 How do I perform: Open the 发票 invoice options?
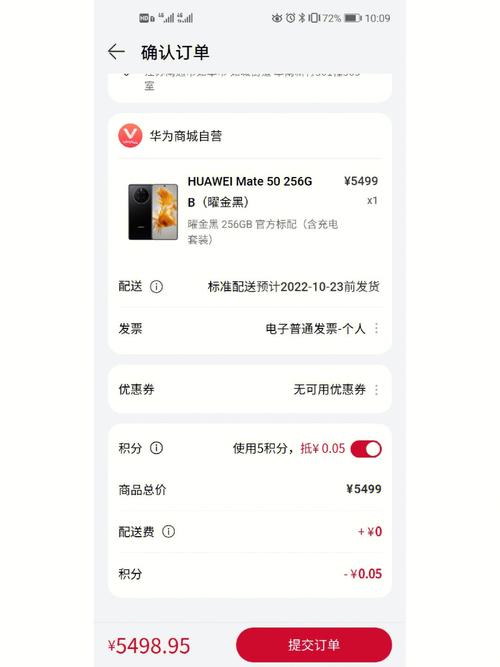point(249,328)
